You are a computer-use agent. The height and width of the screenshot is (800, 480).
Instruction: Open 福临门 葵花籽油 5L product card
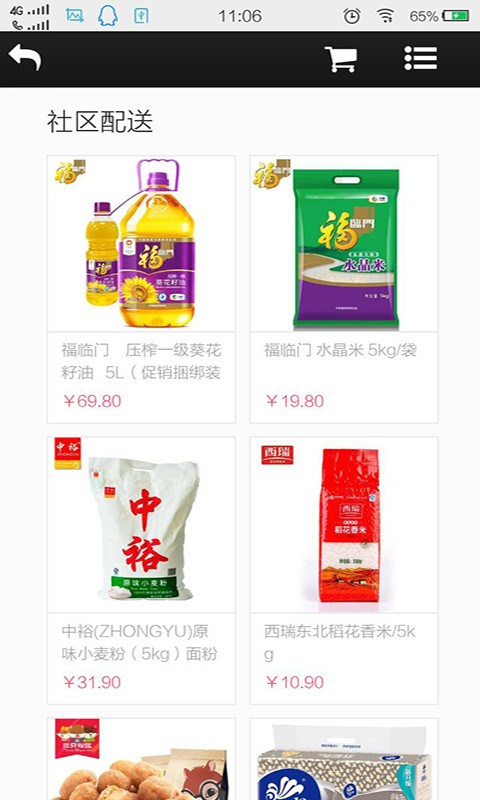[x=141, y=289]
